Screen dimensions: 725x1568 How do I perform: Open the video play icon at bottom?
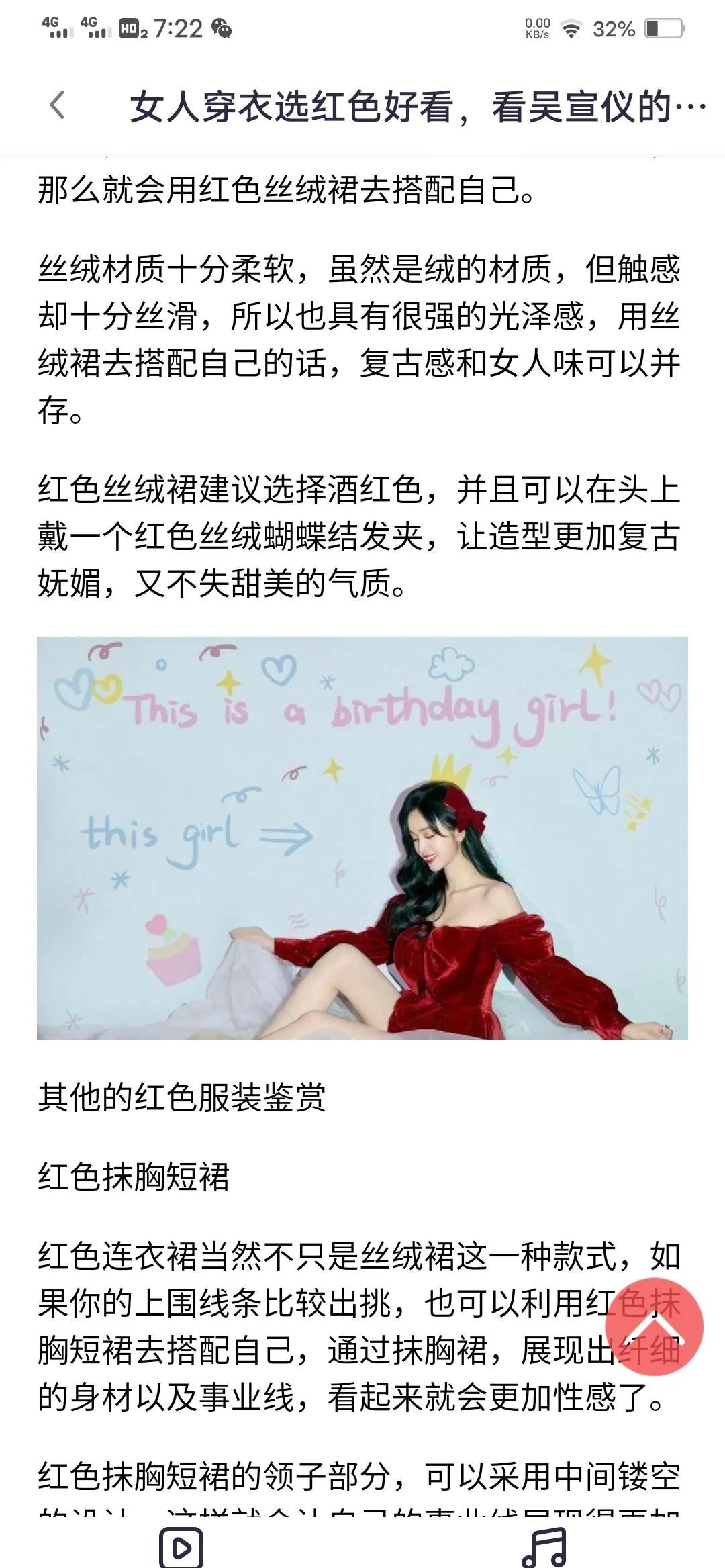(x=181, y=1548)
